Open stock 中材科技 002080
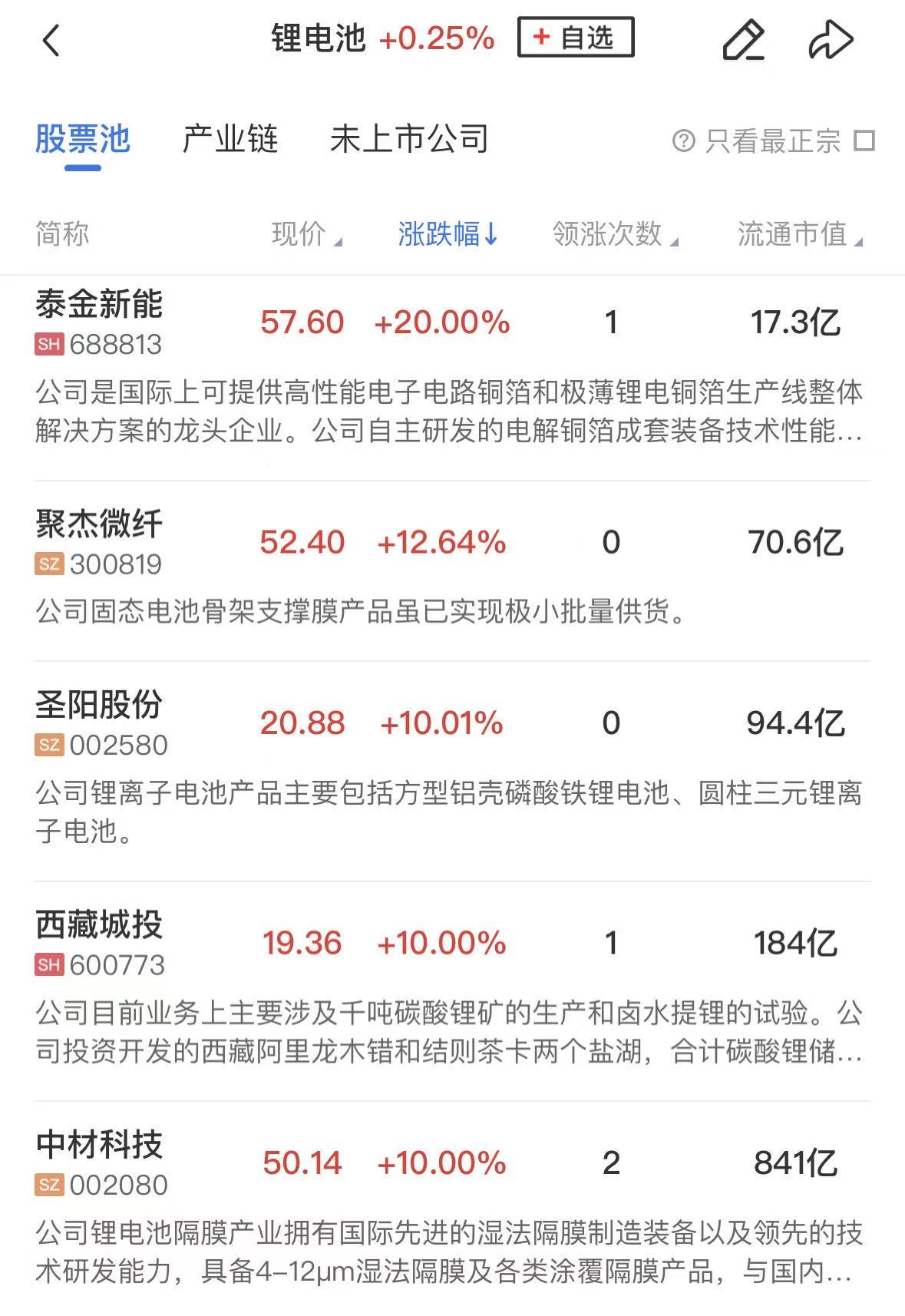The width and height of the screenshot is (905, 1316). pos(100,1163)
